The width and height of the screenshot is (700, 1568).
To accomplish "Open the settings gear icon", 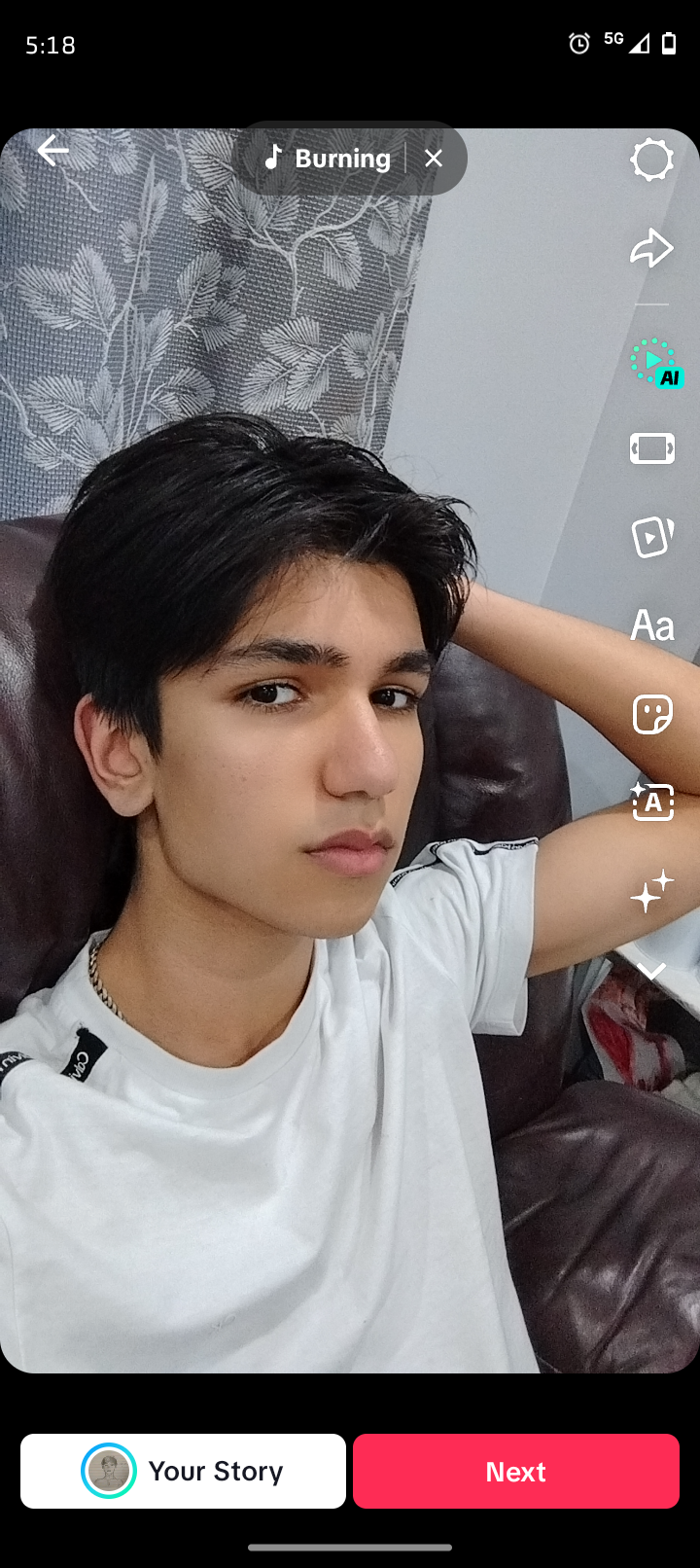I will click(x=651, y=160).
